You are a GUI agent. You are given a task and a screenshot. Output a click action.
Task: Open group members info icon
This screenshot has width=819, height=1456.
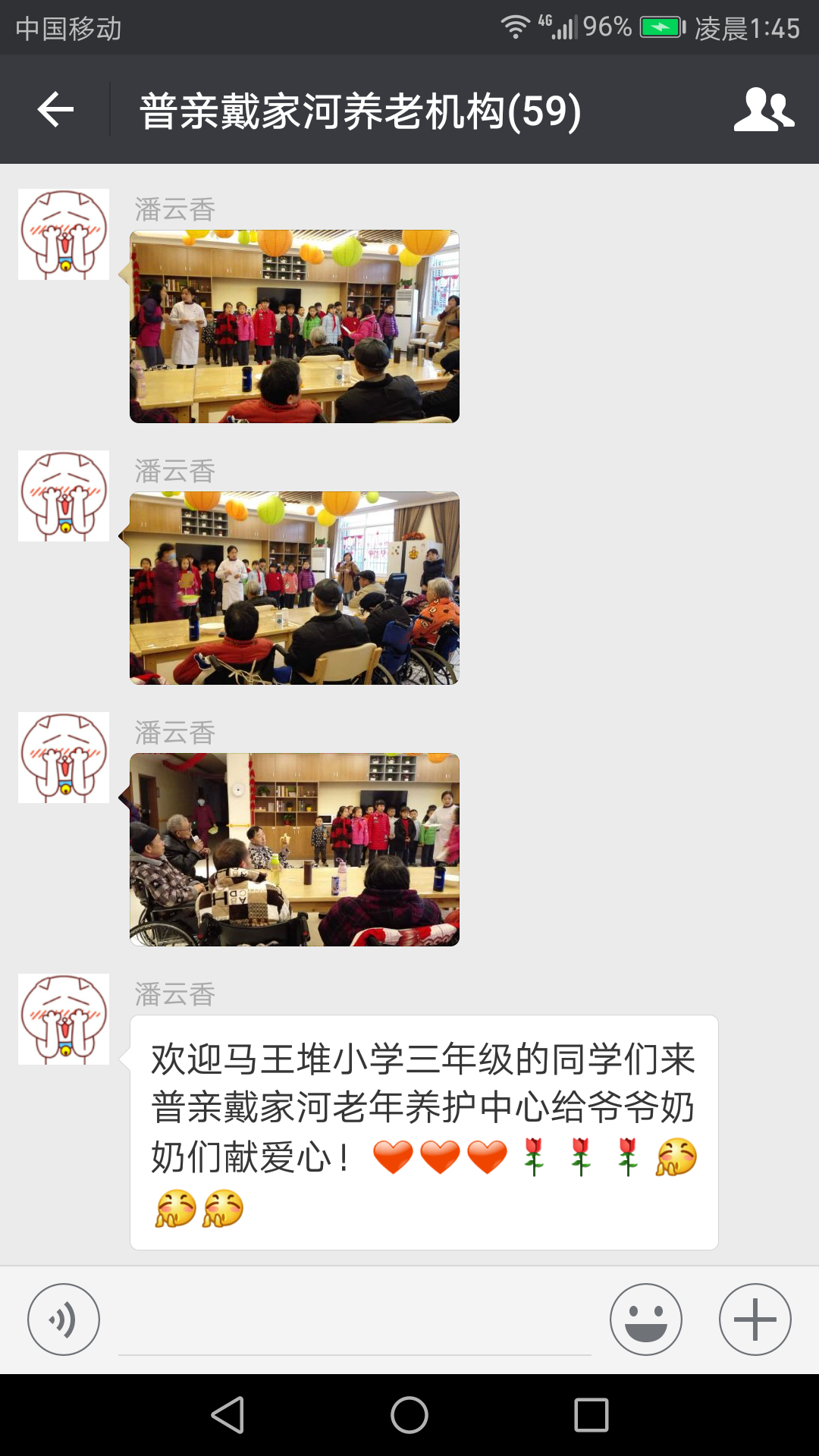[764, 110]
